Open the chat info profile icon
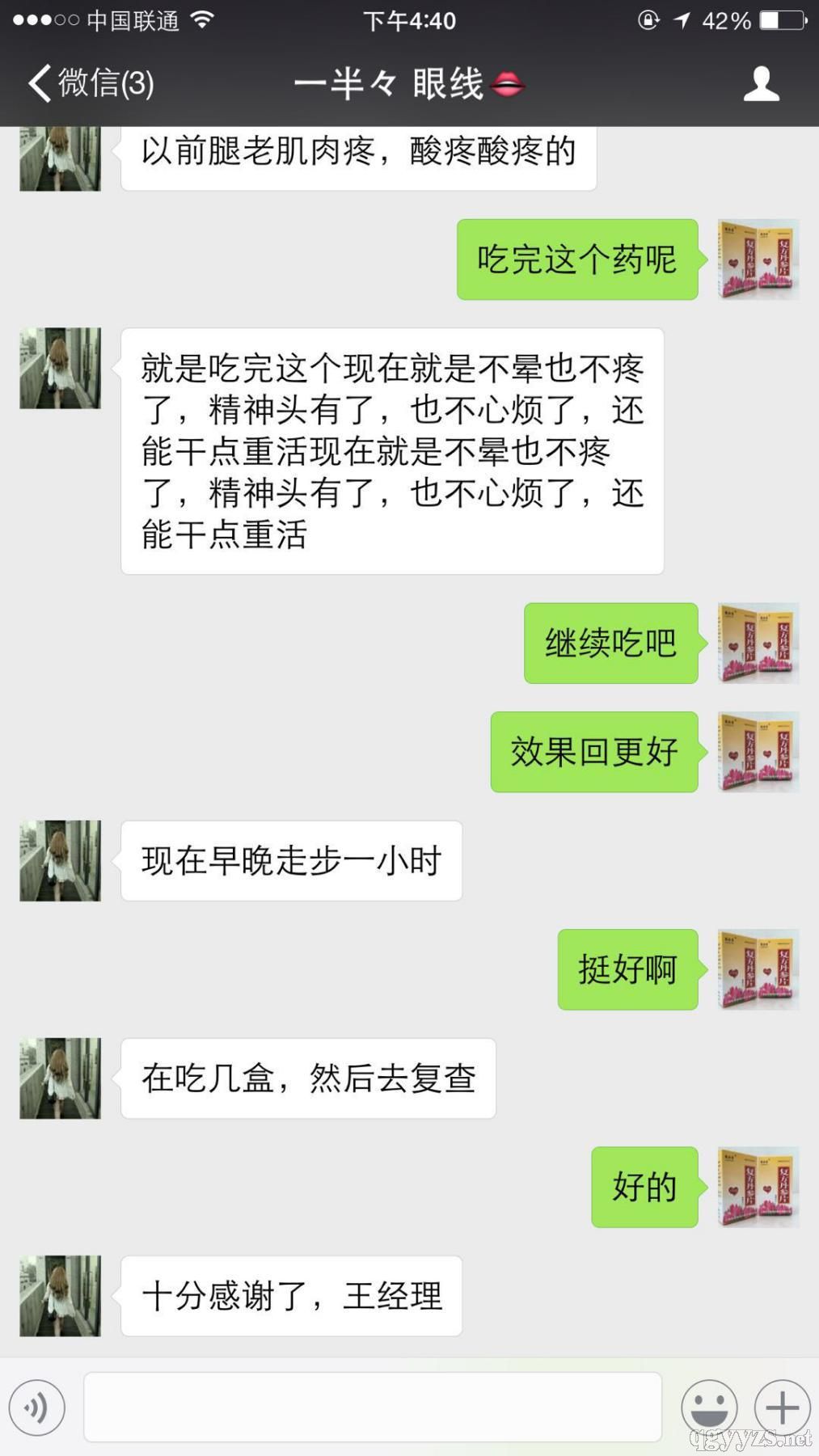Screen dimensions: 819x1456 761,83
